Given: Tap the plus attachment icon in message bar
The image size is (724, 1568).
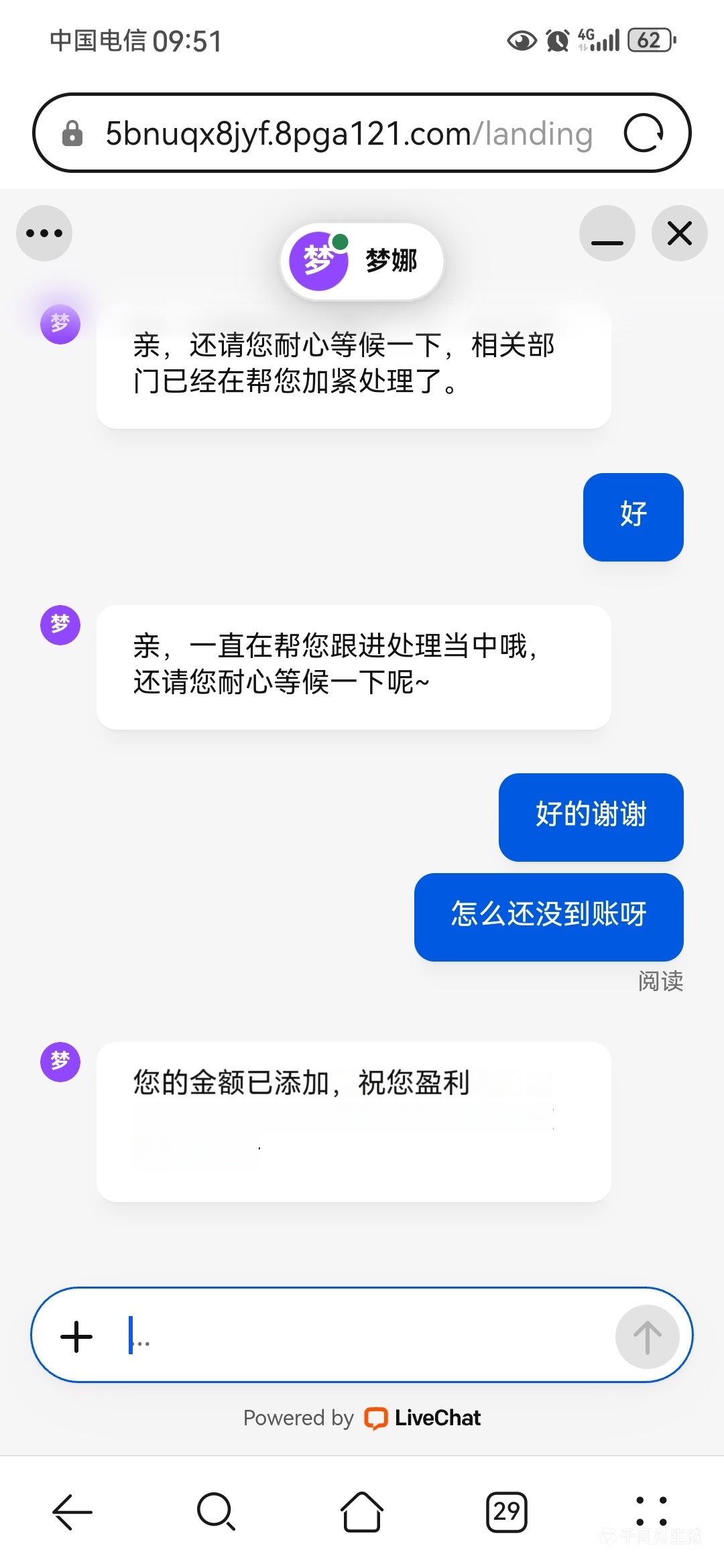Looking at the screenshot, I should coord(76,1335).
